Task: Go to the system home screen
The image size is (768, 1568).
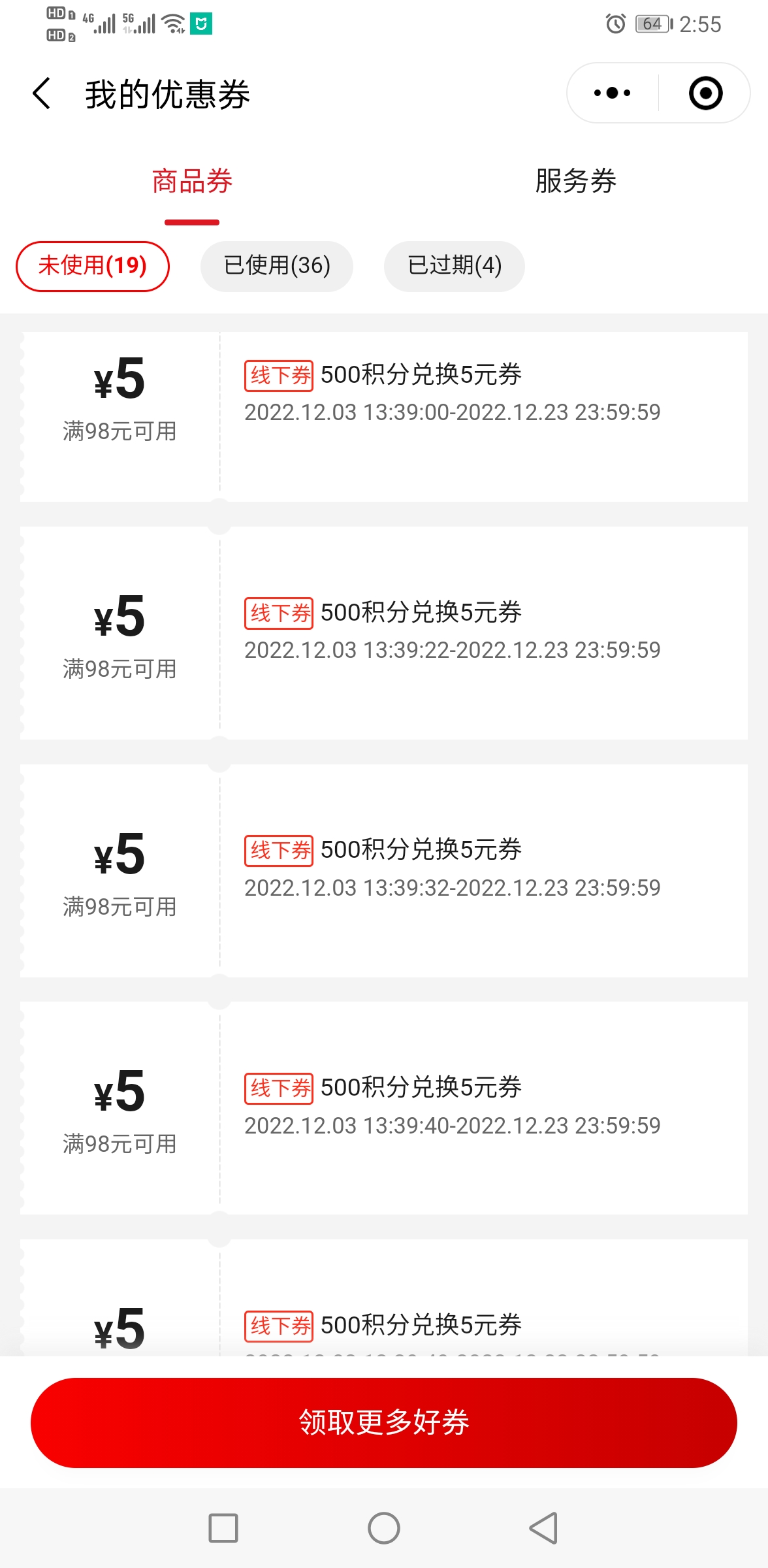Action: [384, 1528]
